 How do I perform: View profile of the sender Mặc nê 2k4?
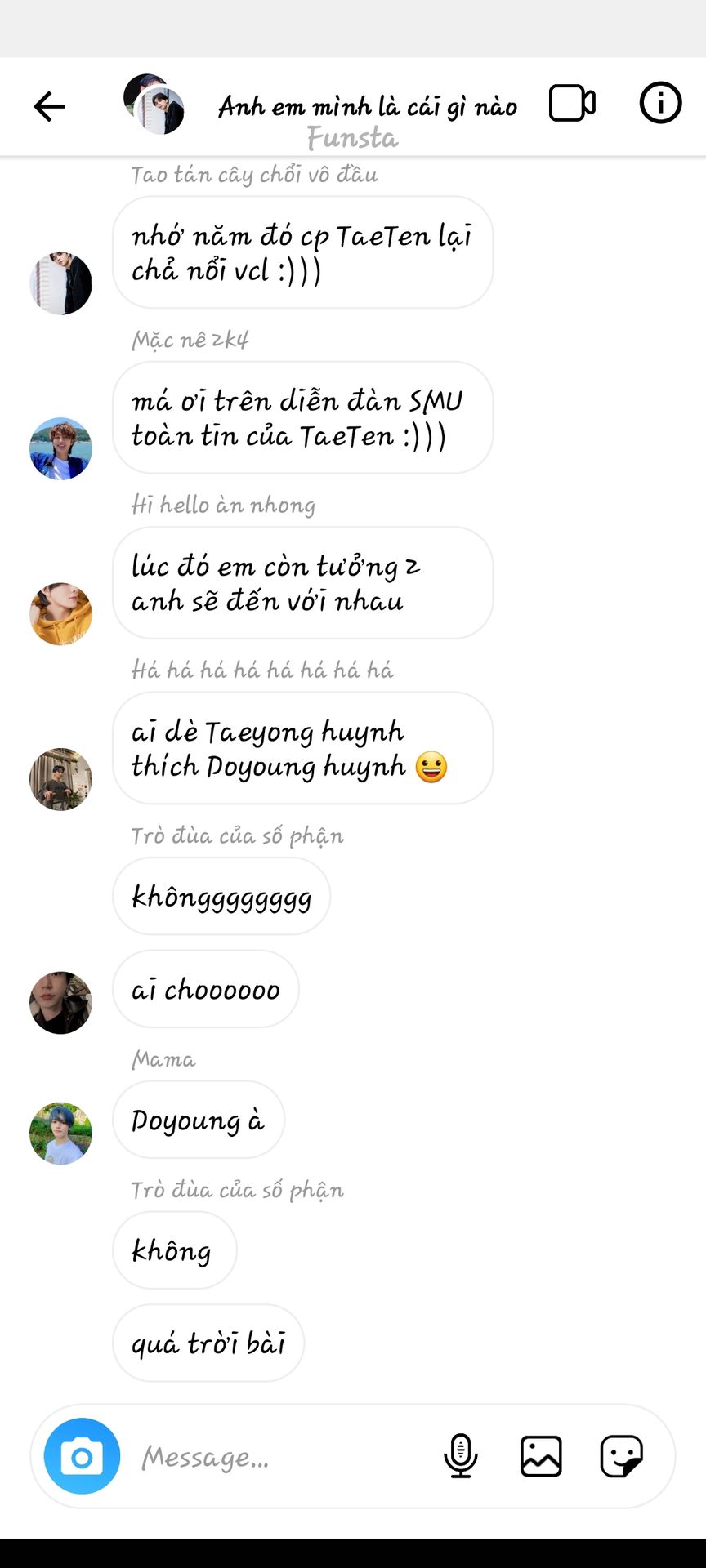coord(60,449)
